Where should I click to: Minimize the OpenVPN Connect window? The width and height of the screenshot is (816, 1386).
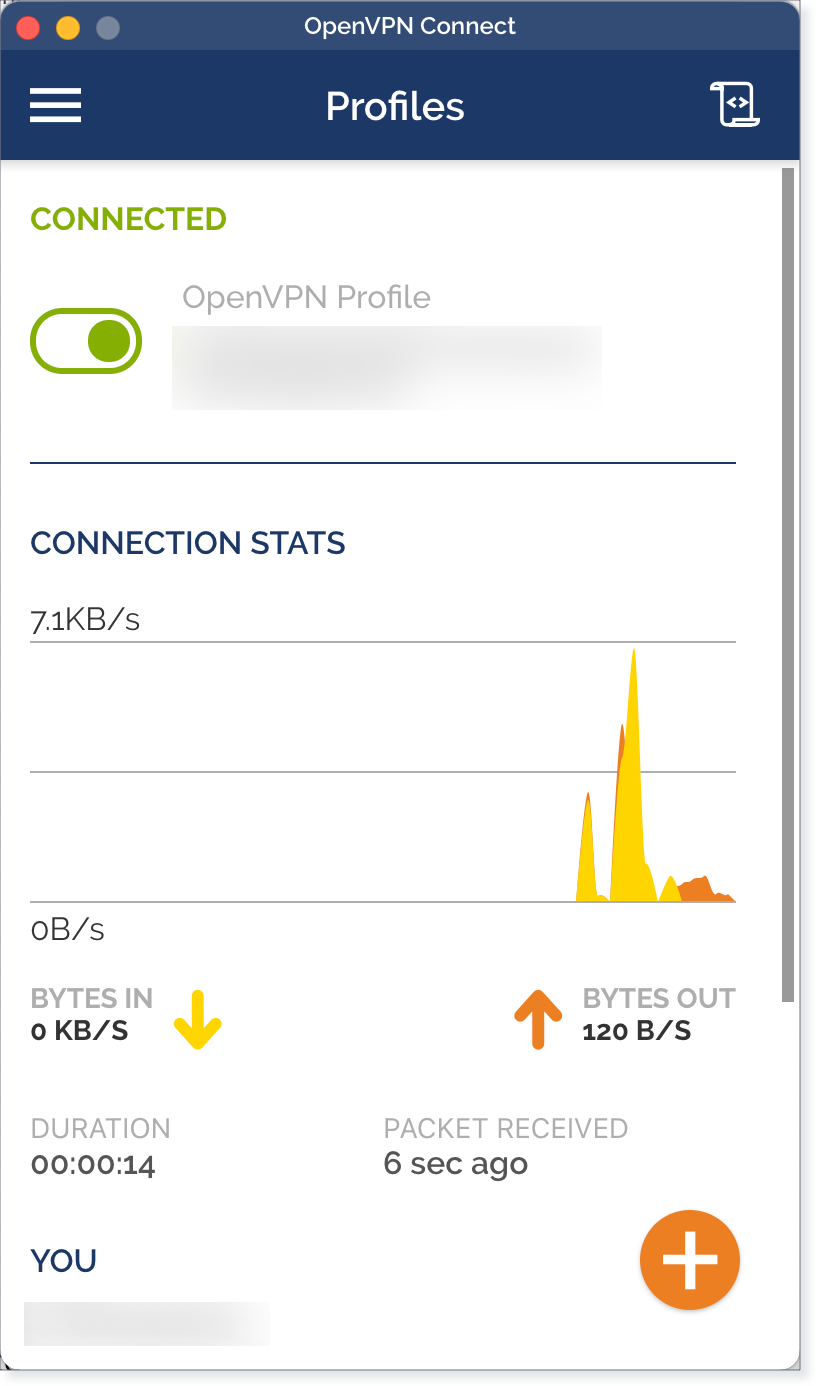tap(68, 27)
